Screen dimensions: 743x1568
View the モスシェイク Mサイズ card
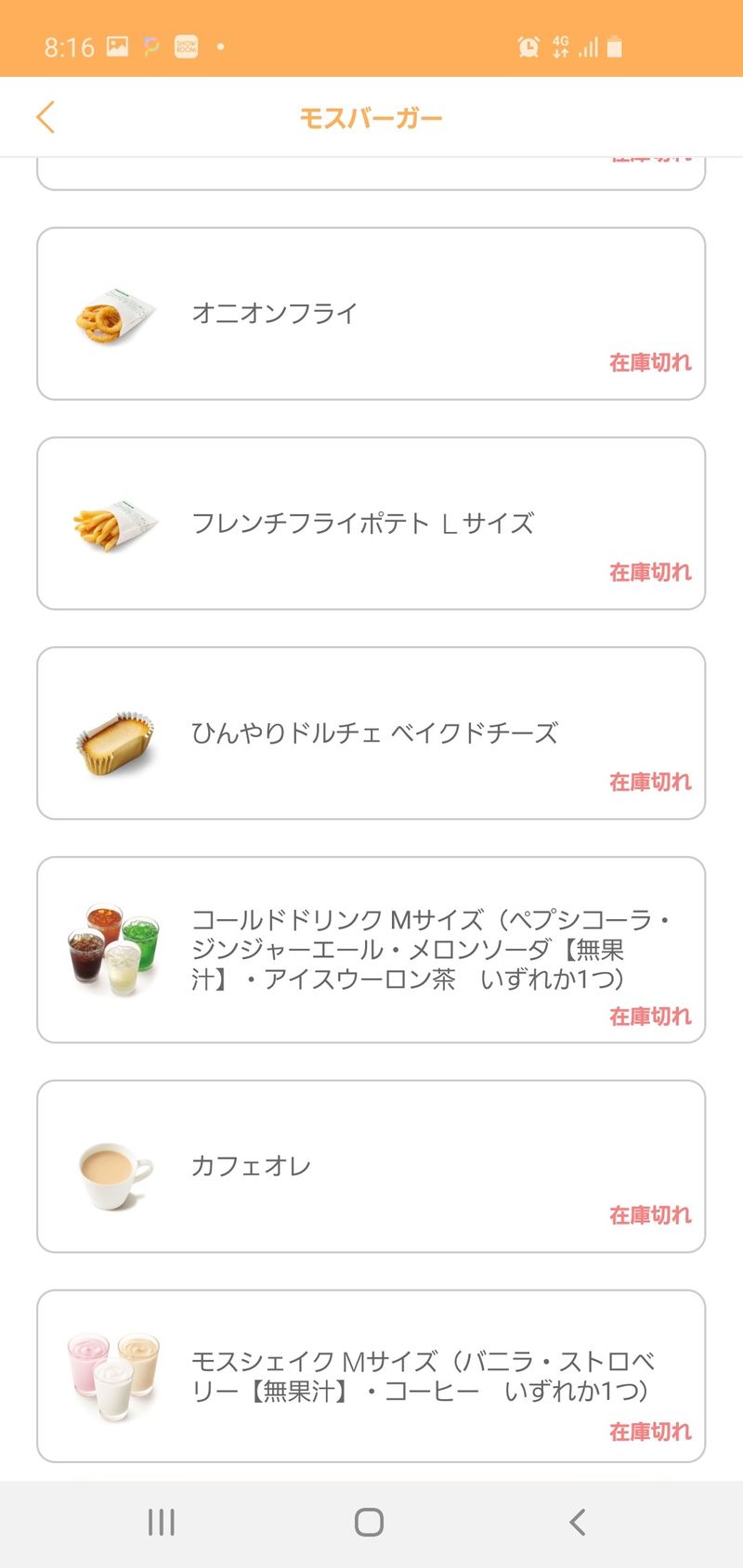(371, 1376)
